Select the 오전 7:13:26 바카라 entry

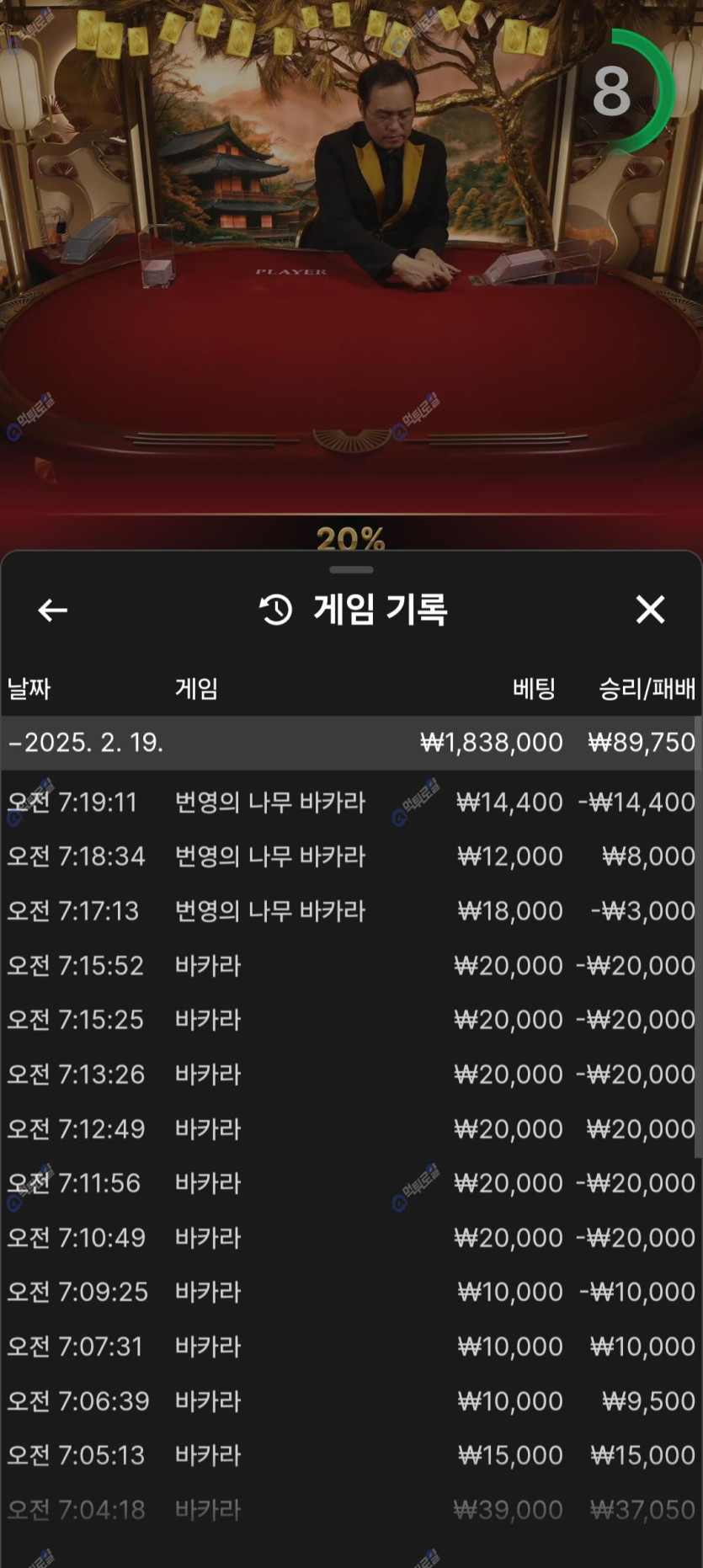350,1075
